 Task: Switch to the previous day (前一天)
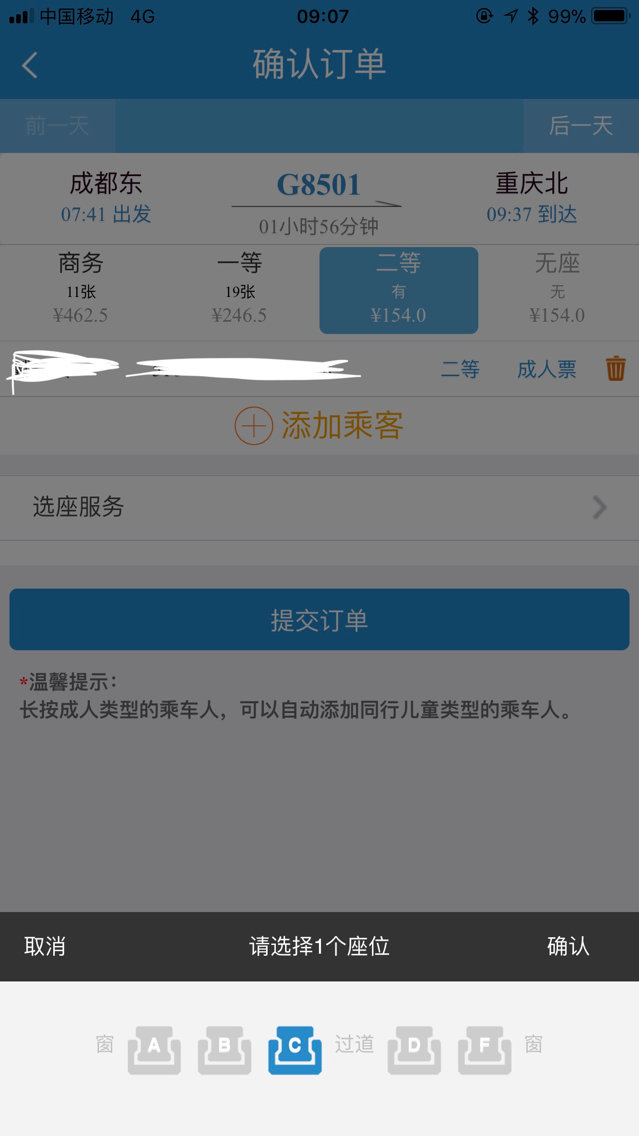pos(58,126)
